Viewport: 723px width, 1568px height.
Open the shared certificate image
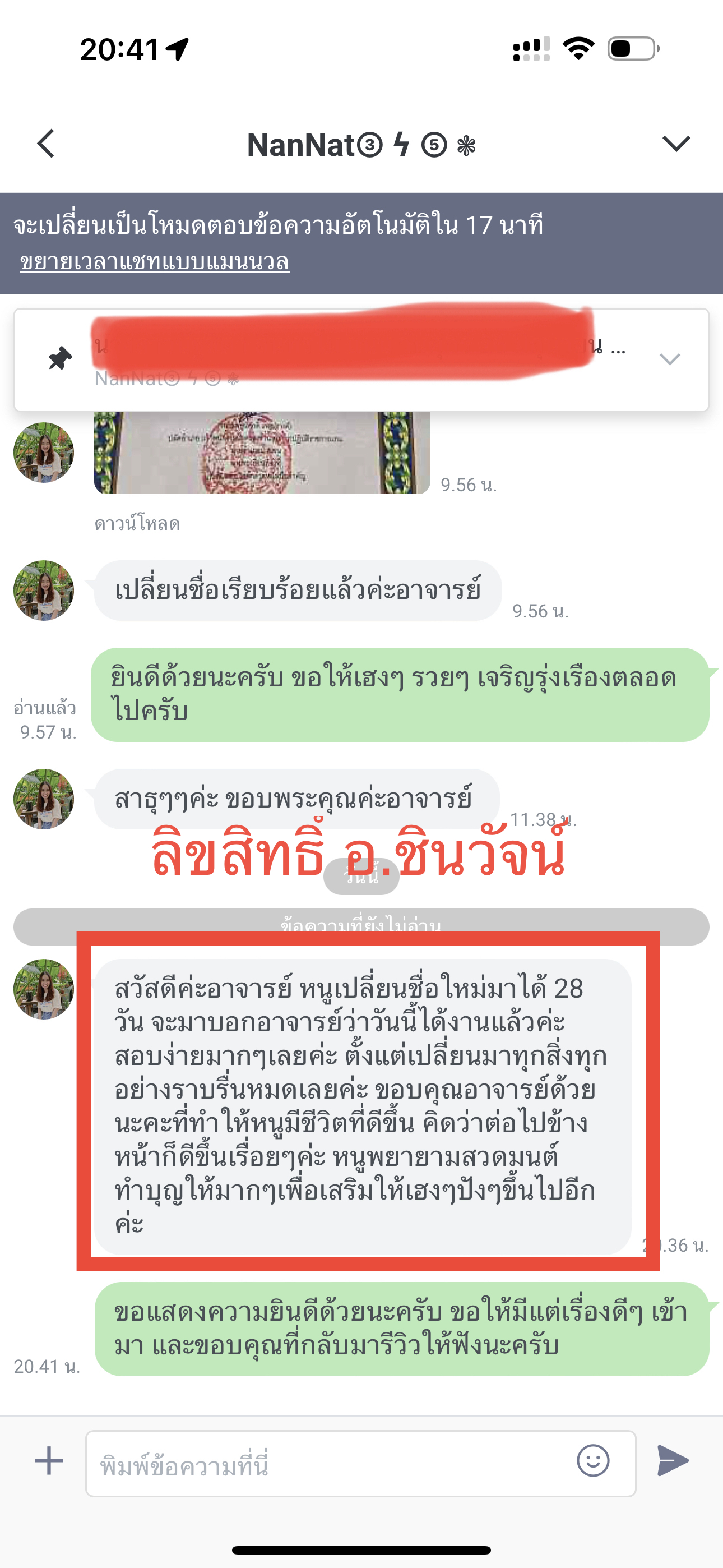pyautogui.click(x=262, y=453)
